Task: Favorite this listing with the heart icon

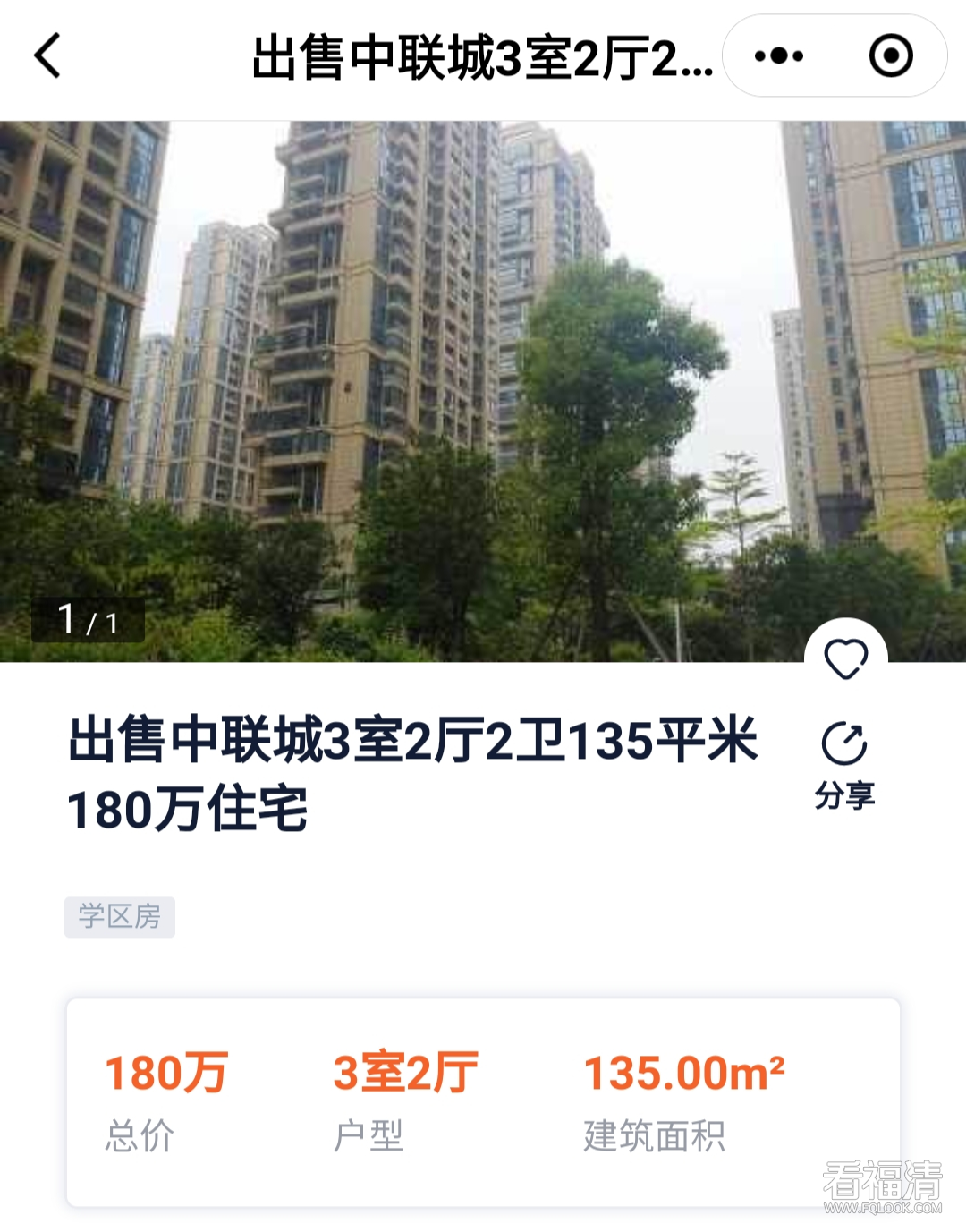Action: pyautogui.click(x=845, y=658)
